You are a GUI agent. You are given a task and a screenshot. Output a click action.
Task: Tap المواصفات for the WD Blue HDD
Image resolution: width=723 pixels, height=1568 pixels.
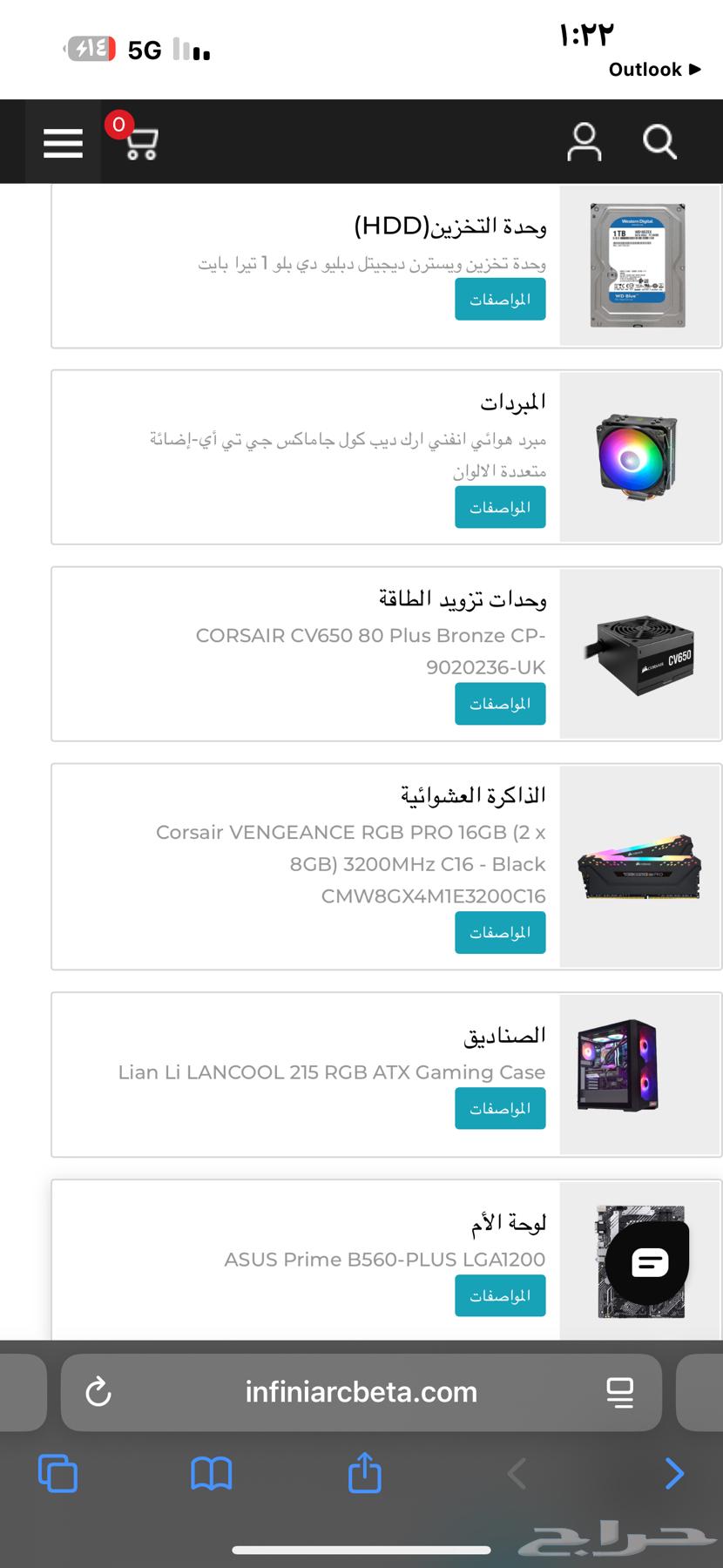pyautogui.click(x=500, y=299)
